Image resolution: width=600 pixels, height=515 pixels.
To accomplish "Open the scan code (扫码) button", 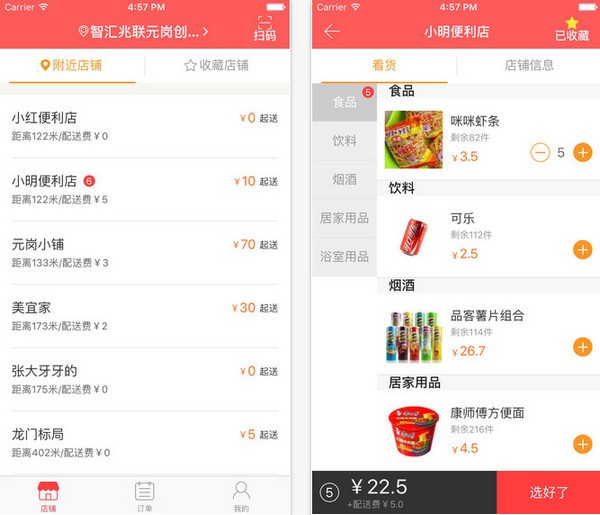I will click(x=264, y=28).
